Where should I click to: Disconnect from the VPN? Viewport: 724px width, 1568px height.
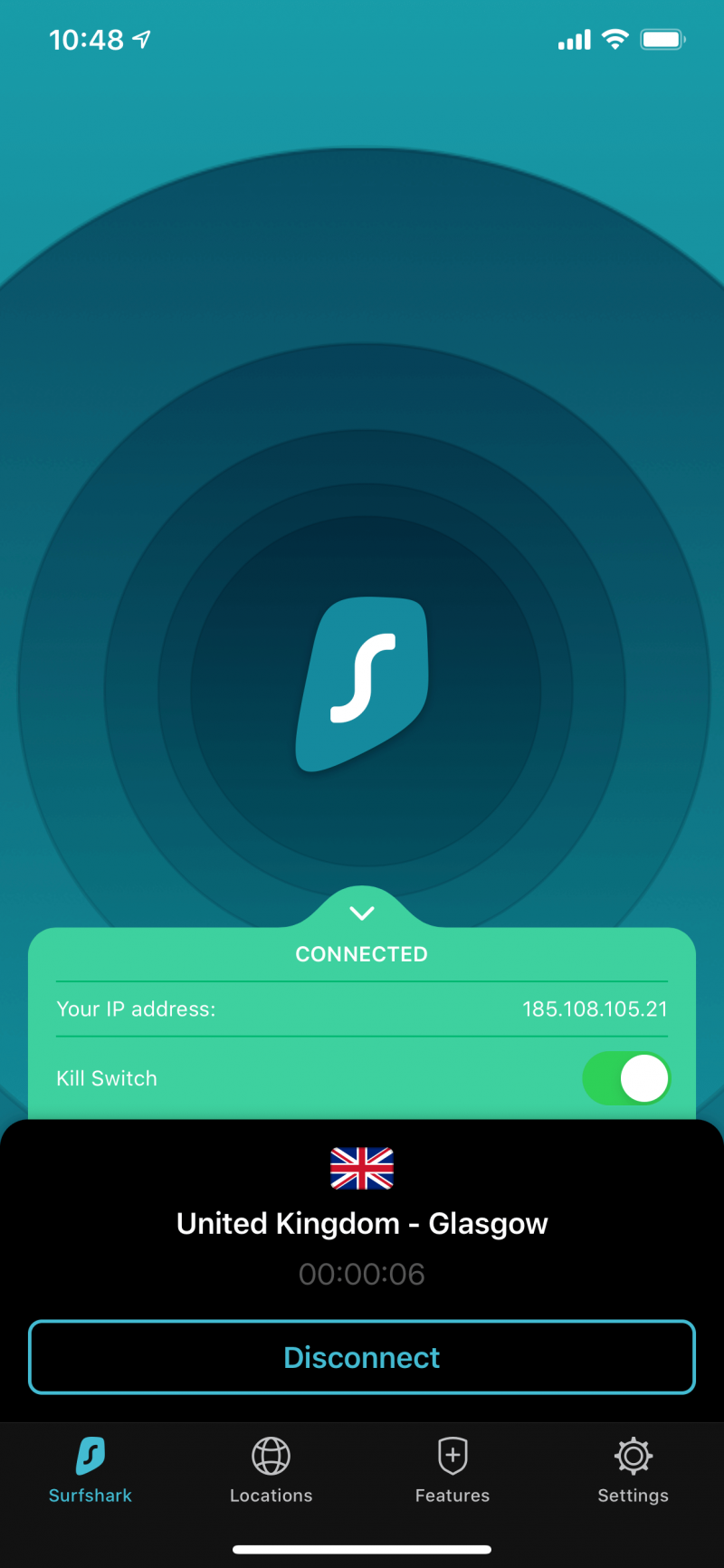[362, 1357]
